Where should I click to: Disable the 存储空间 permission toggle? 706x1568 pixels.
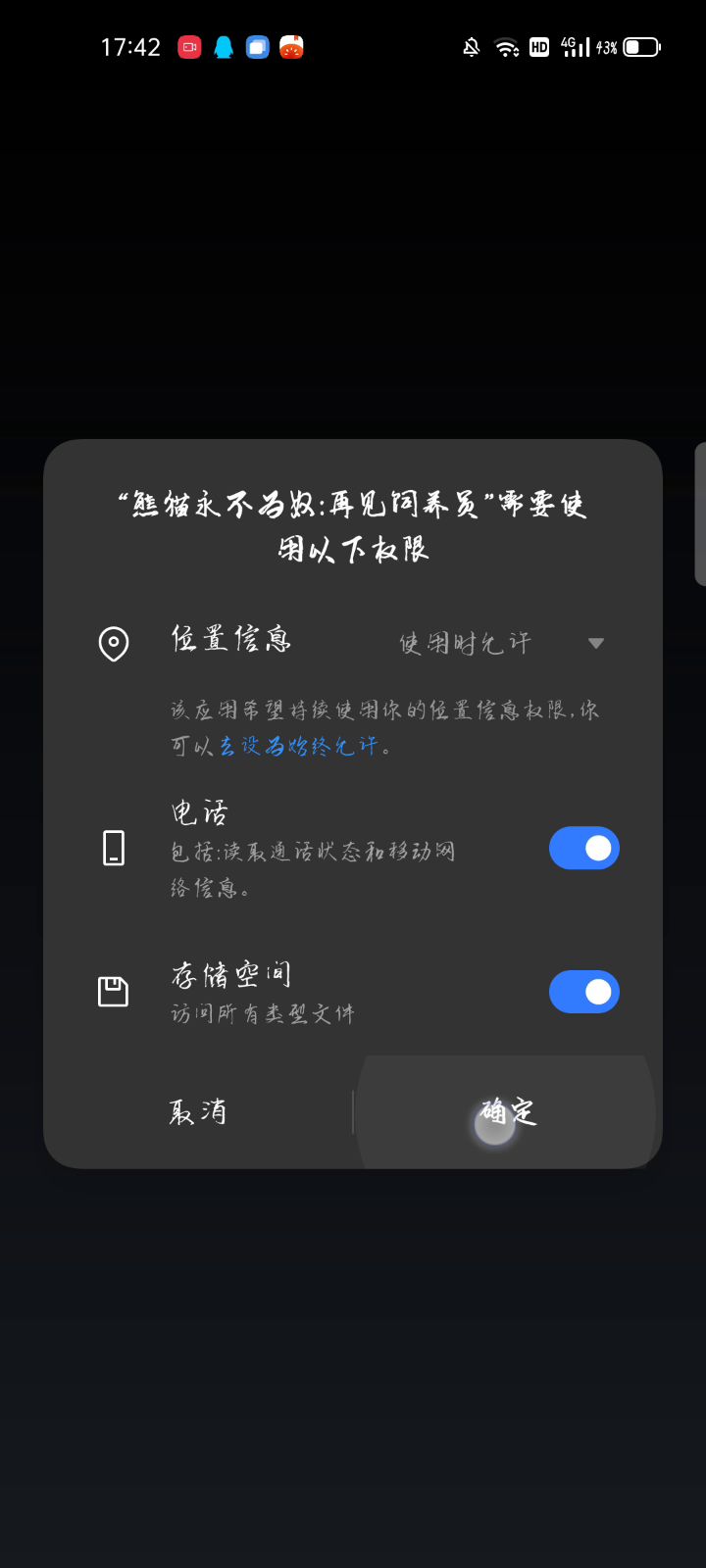click(583, 992)
